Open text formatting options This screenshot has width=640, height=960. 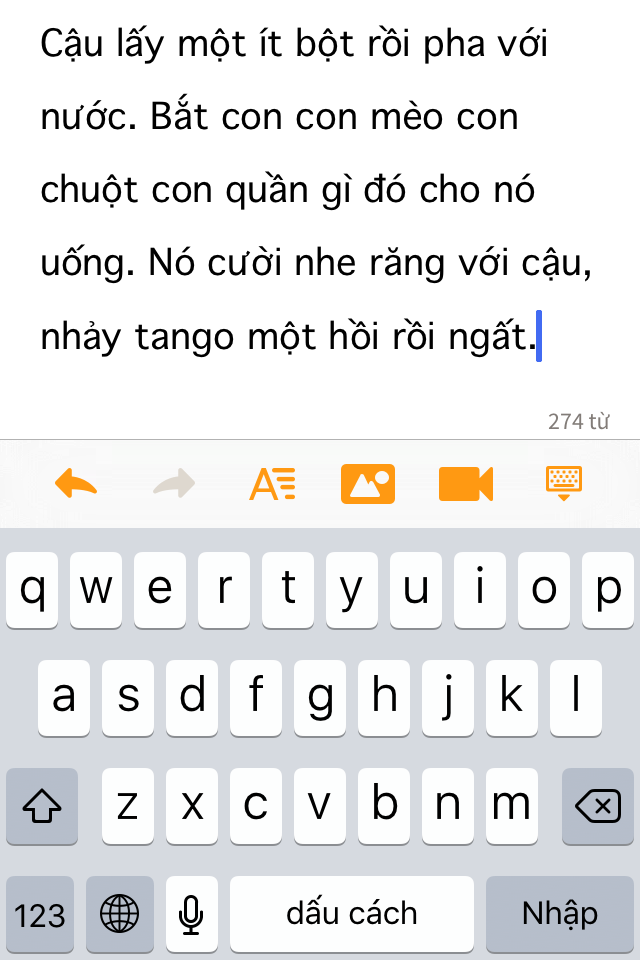tap(272, 485)
